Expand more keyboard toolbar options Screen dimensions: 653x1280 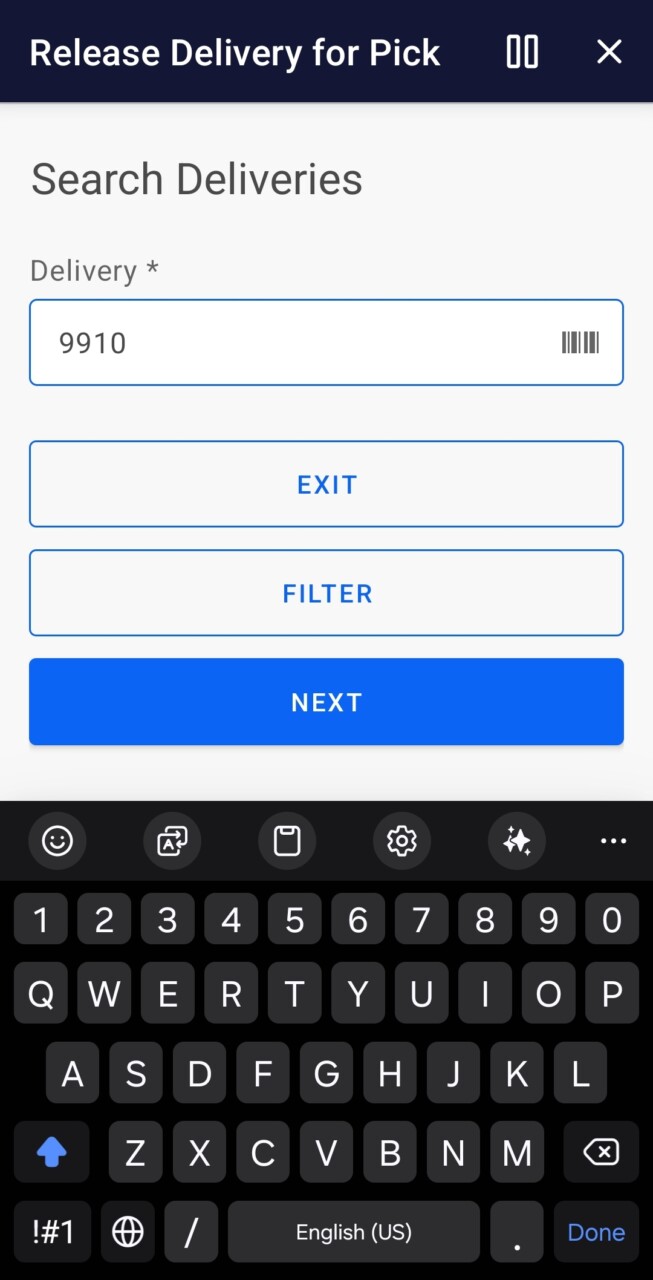[x=613, y=841]
